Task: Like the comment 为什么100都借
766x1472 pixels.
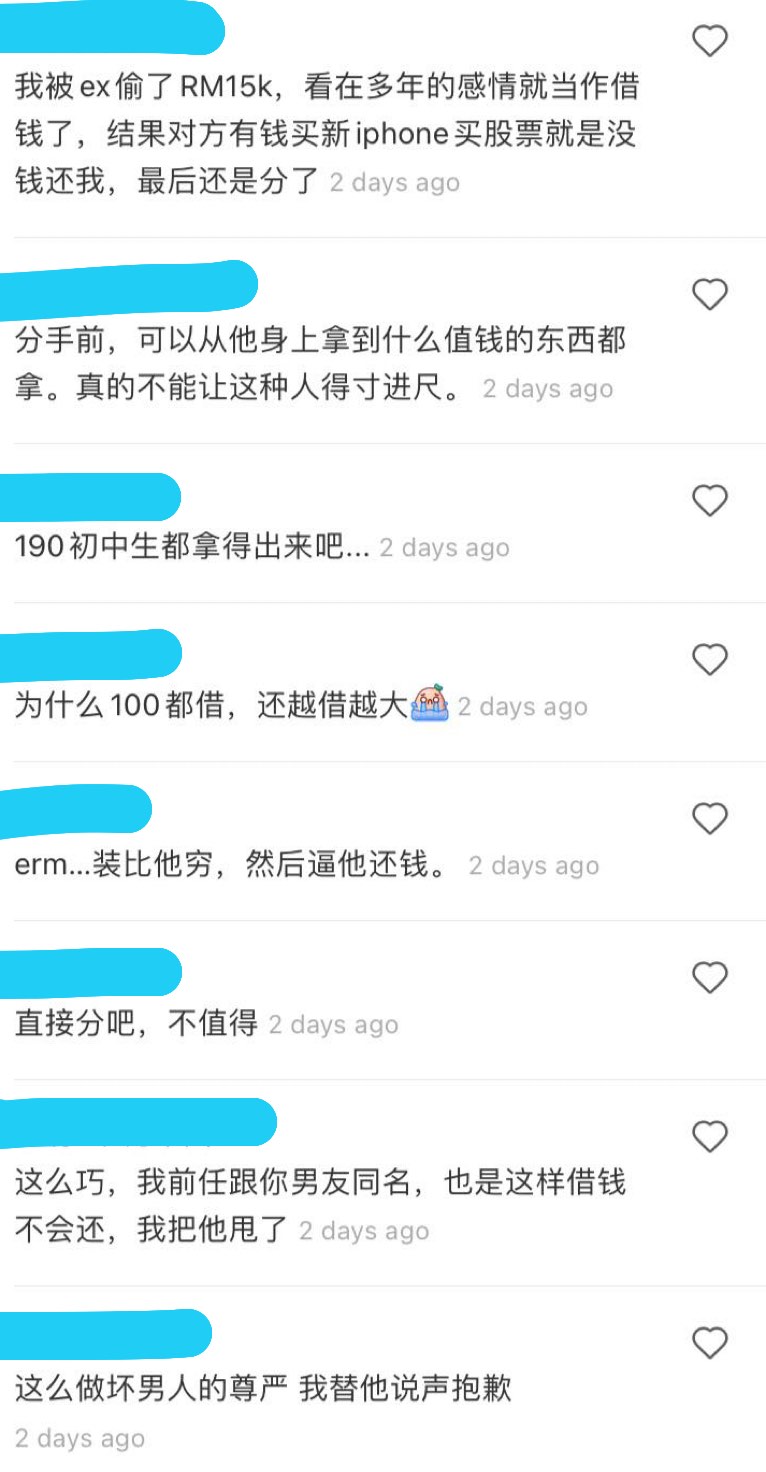Action: click(710, 659)
